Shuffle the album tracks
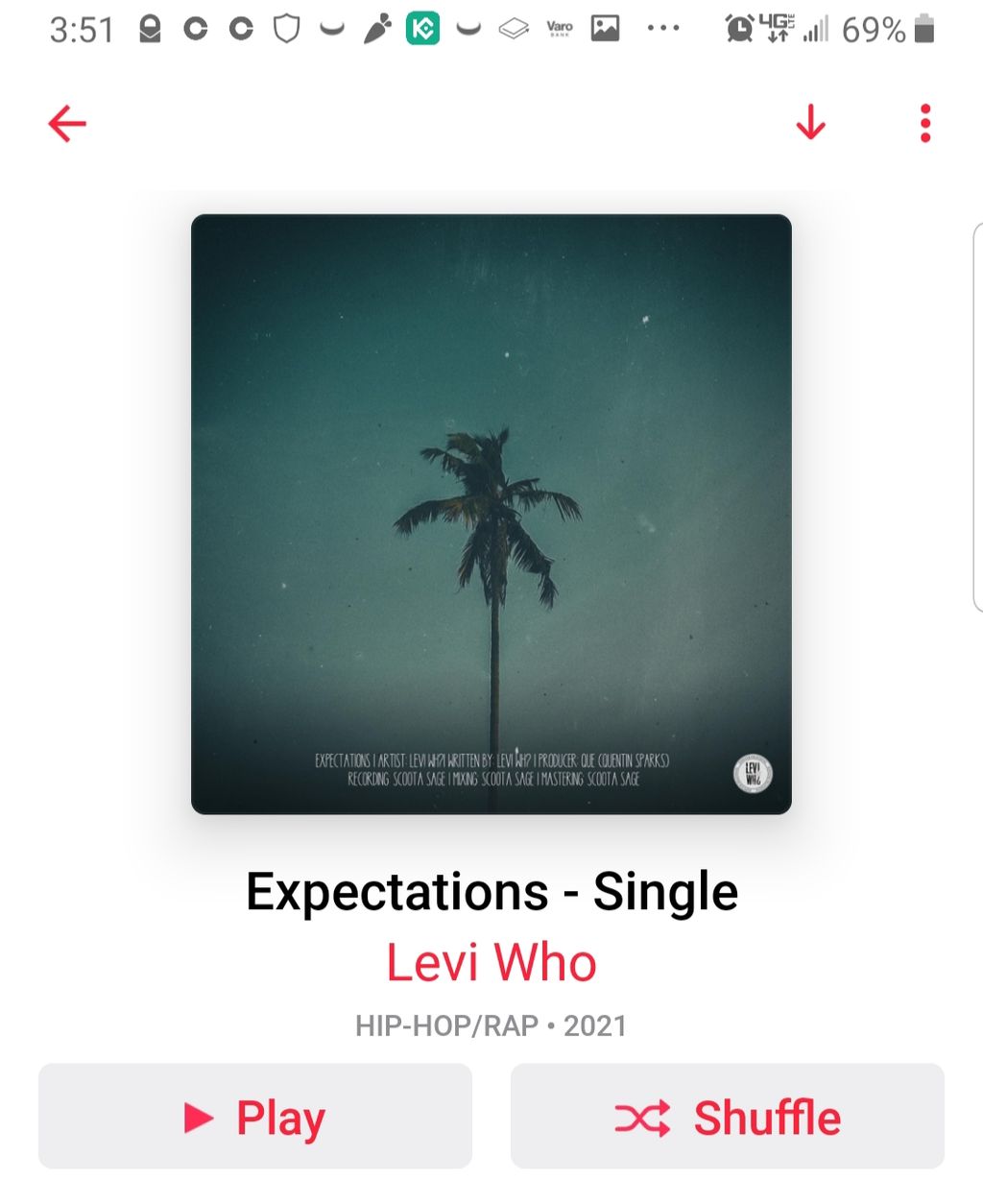 coord(727,1117)
